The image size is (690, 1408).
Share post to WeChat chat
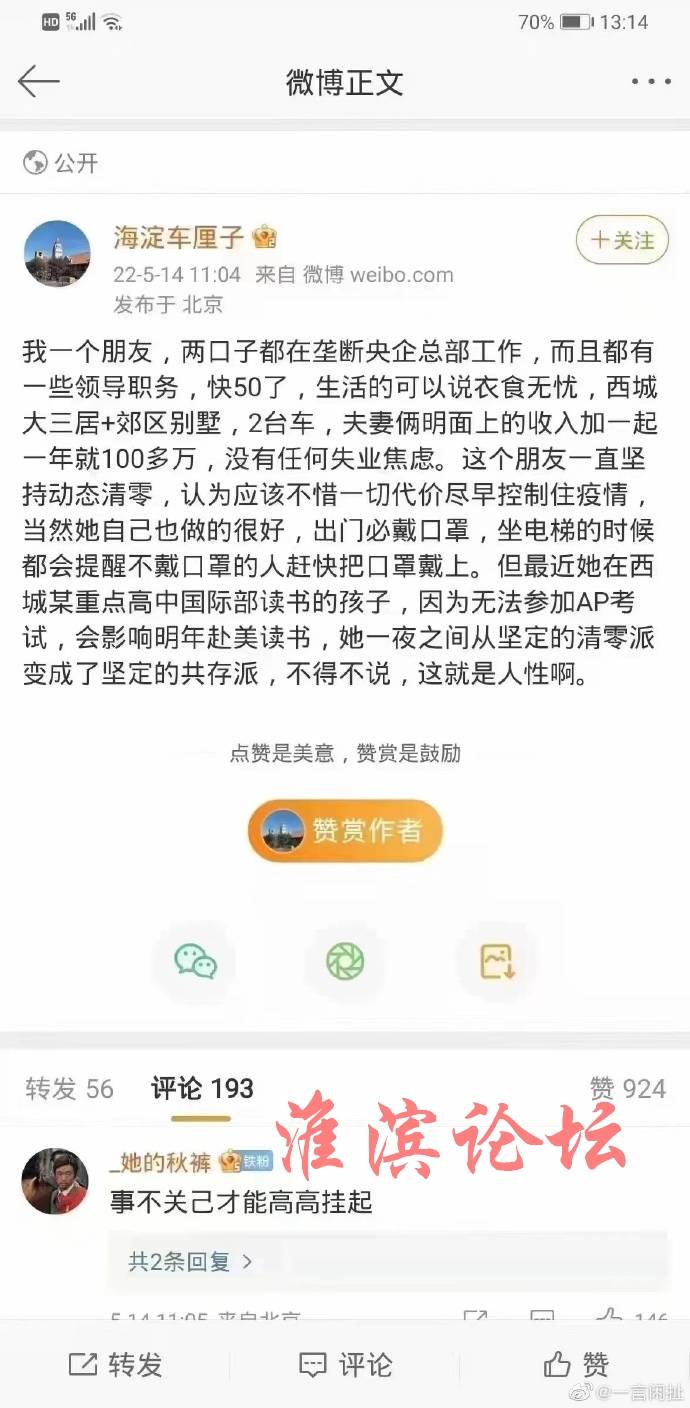(195, 961)
